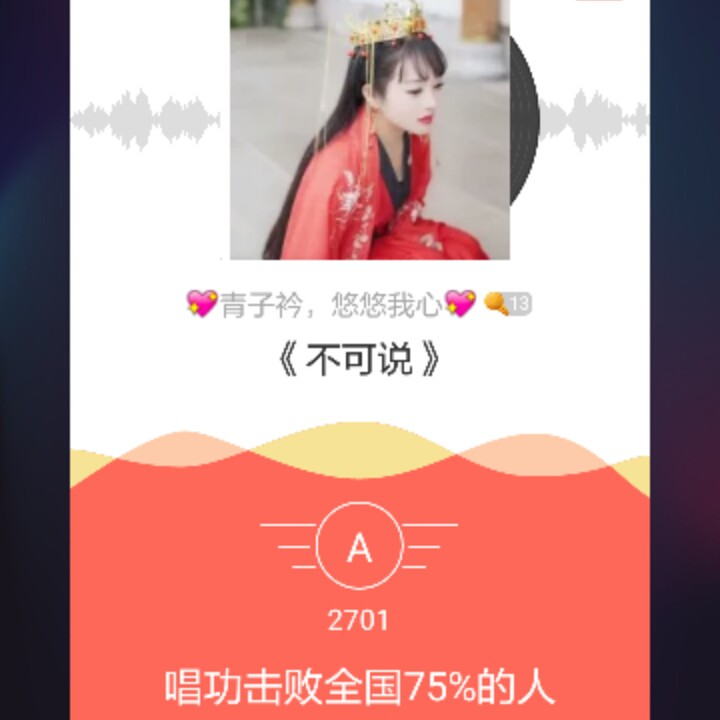Open the song 《不可说》
The image size is (720, 720).
[x=359, y=361]
